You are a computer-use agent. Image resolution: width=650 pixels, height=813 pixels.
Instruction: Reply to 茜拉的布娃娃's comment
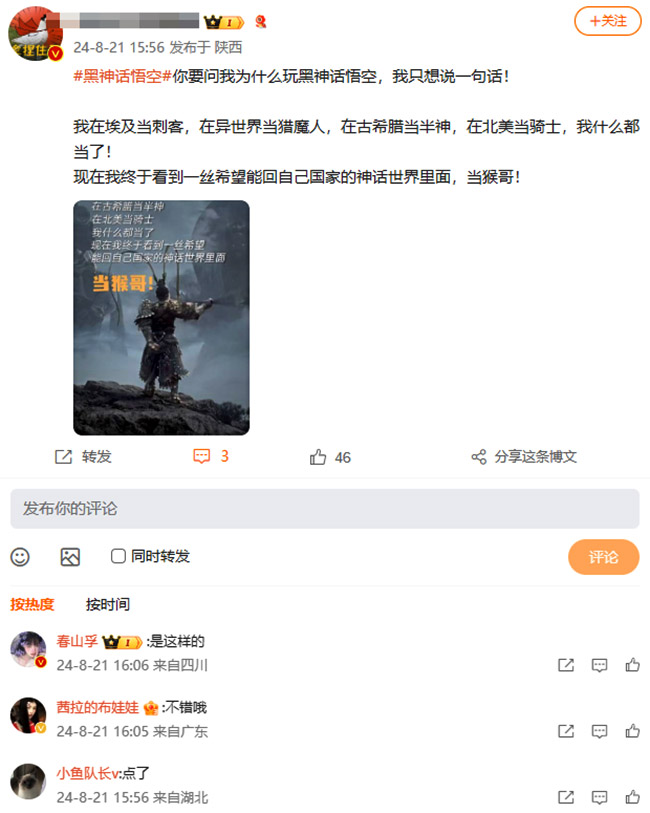599,731
